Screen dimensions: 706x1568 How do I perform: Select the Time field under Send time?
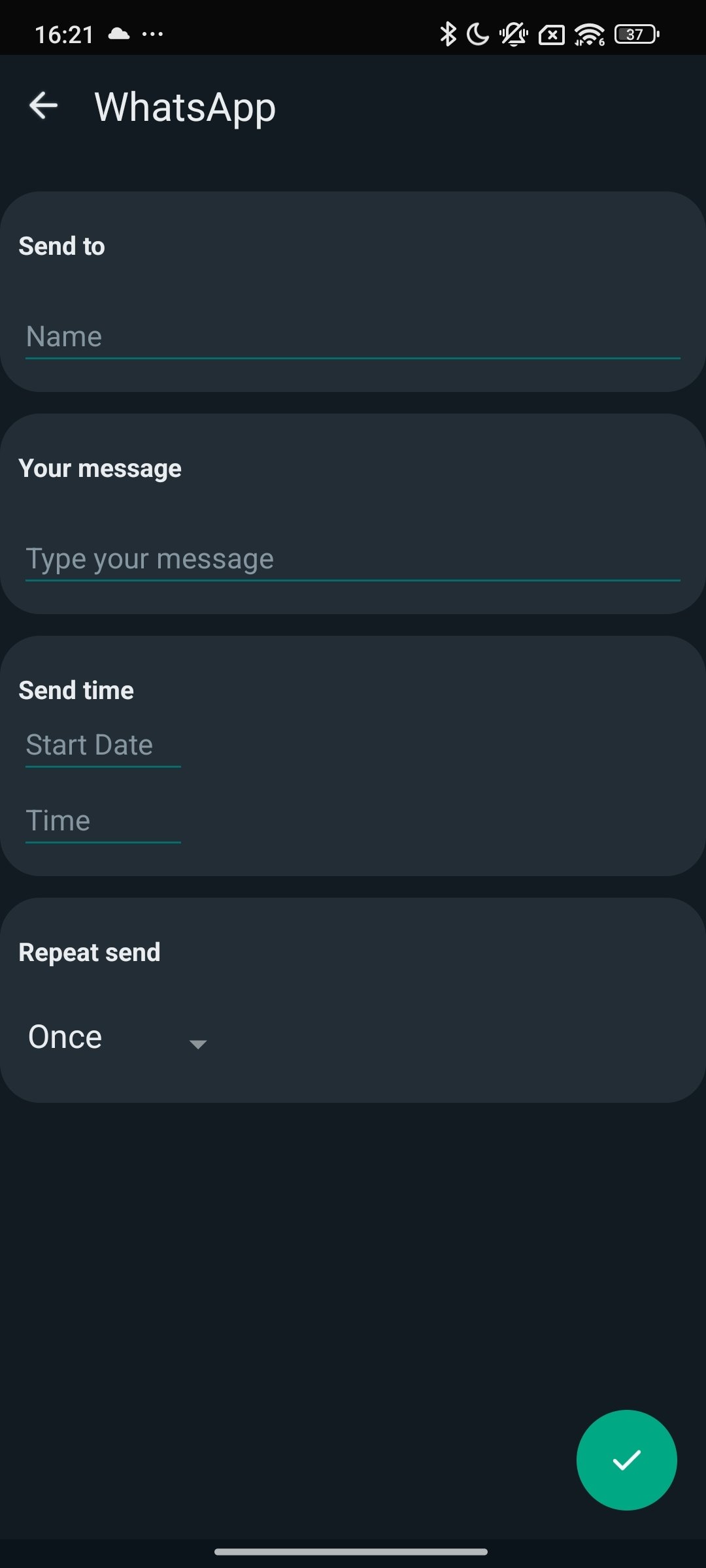(103, 821)
